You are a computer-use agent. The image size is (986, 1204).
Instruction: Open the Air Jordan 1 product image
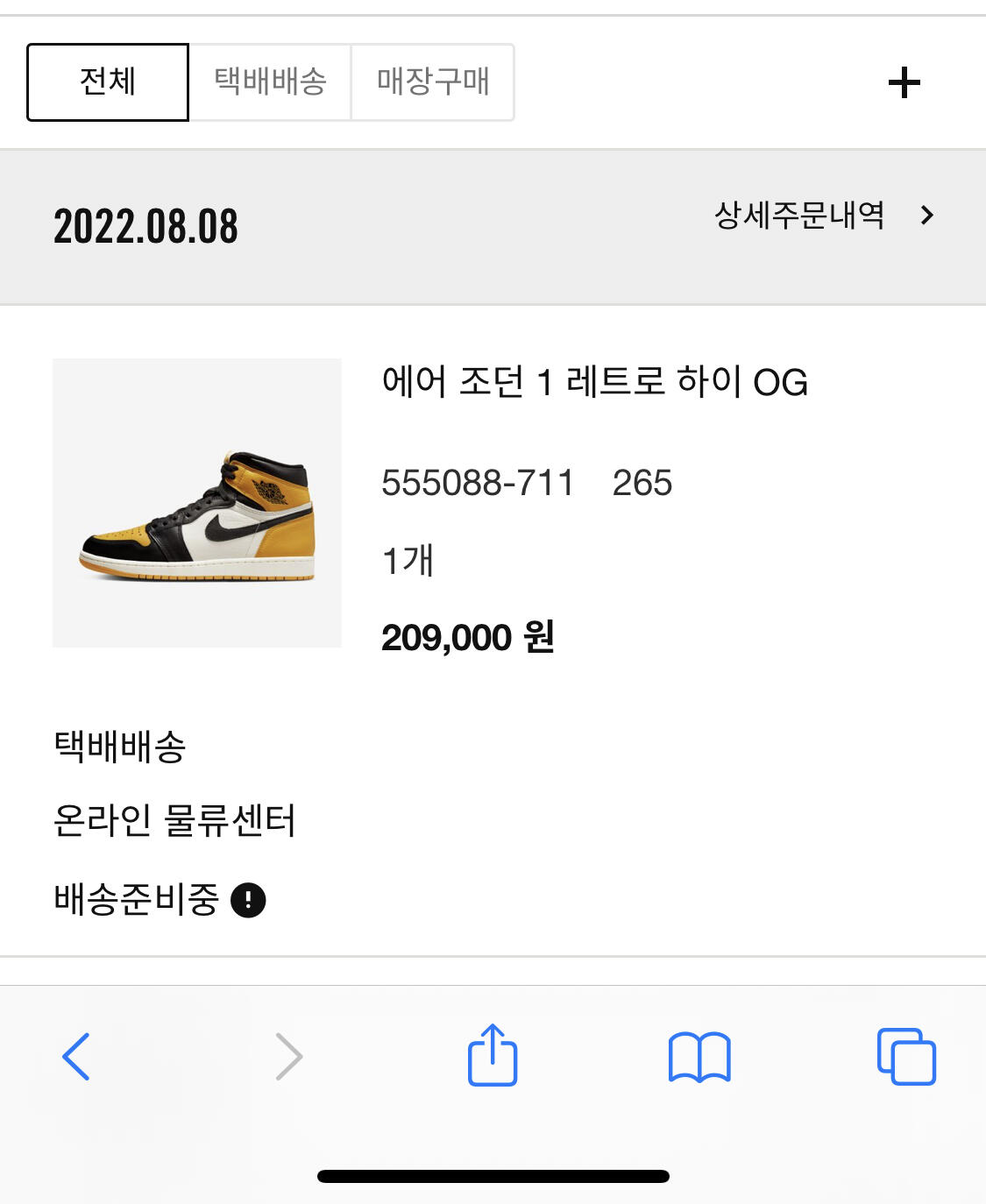[197, 503]
